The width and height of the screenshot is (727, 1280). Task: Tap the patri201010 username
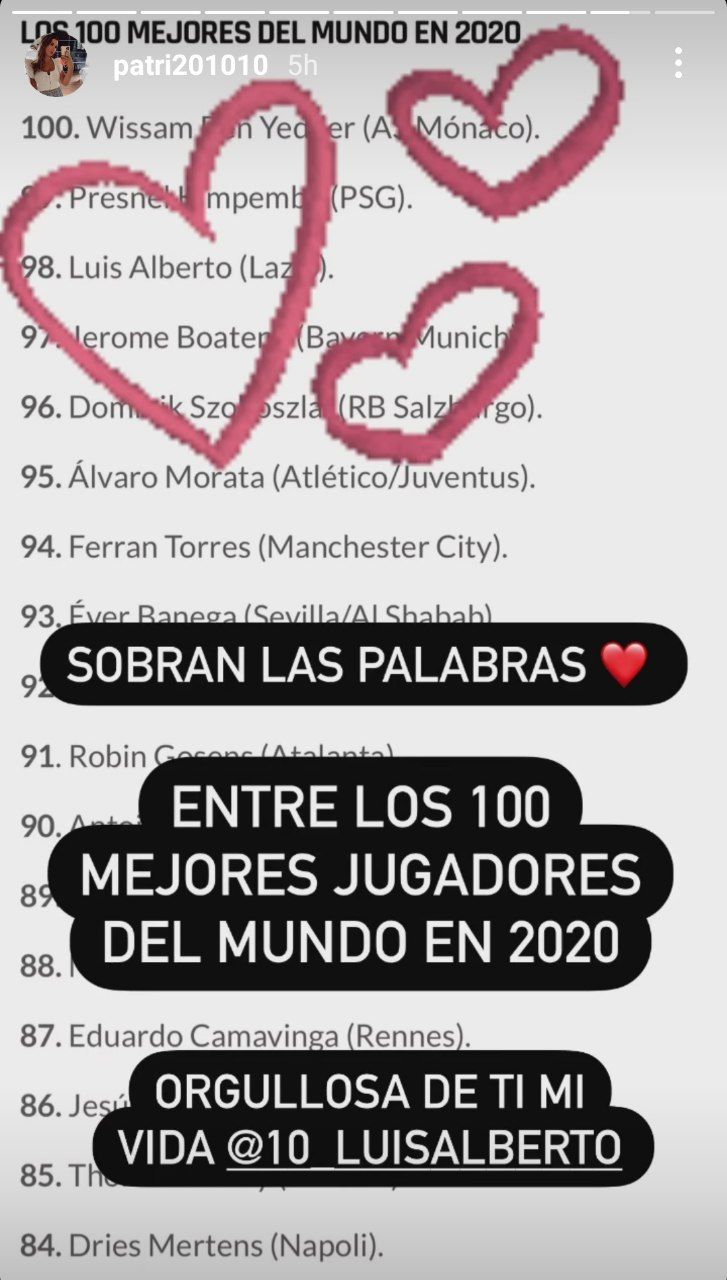click(x=190, y=66)
